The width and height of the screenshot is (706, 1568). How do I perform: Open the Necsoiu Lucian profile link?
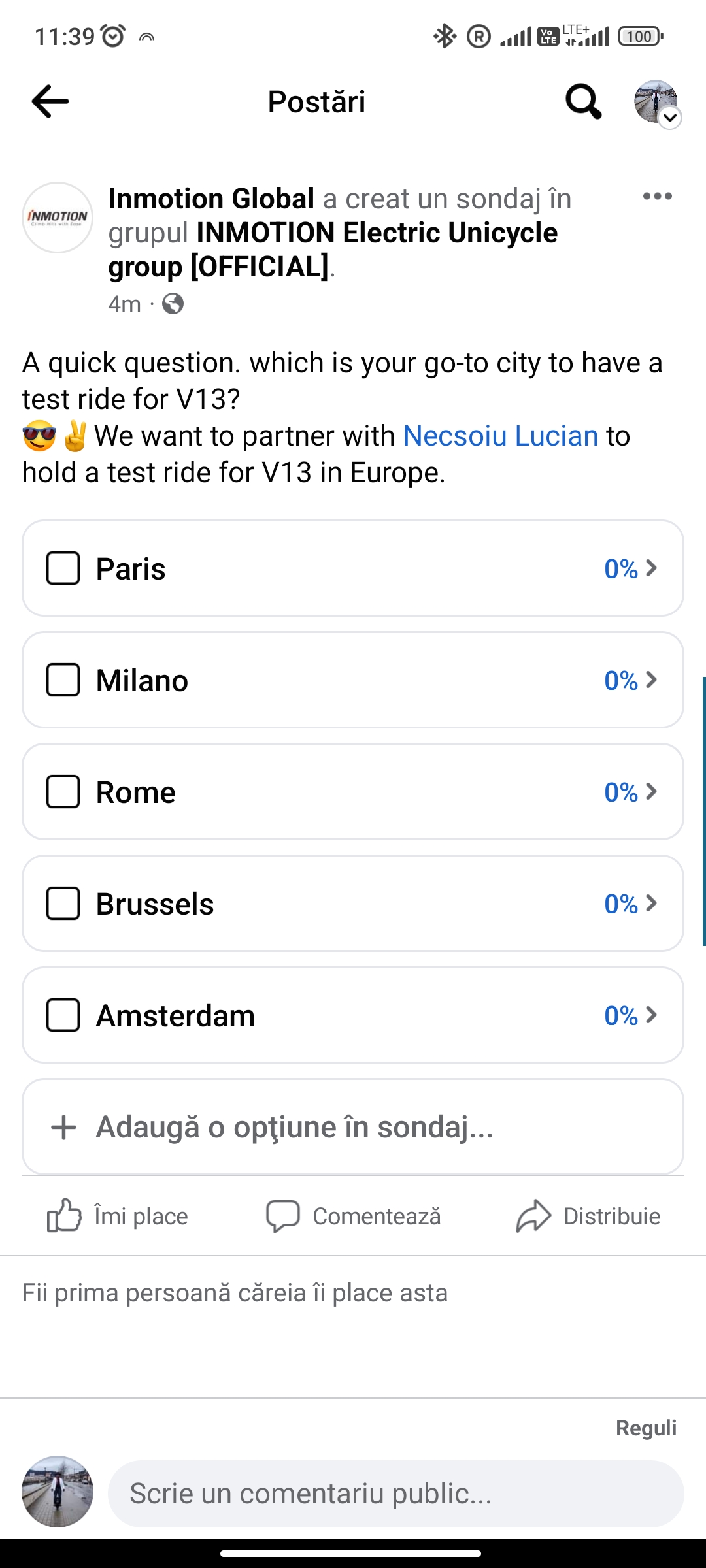click(501, 436)
